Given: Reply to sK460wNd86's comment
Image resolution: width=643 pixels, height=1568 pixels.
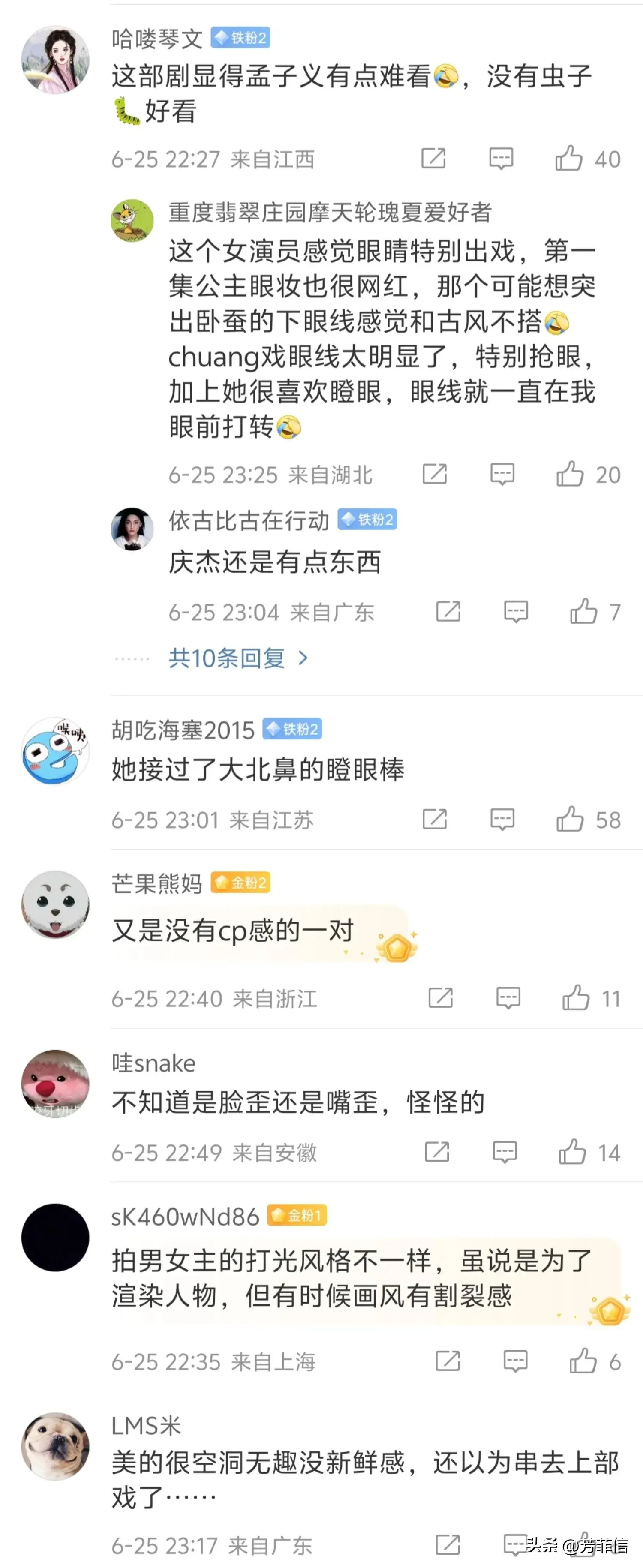Looking at the screenshot, I should click(515, 1362).
